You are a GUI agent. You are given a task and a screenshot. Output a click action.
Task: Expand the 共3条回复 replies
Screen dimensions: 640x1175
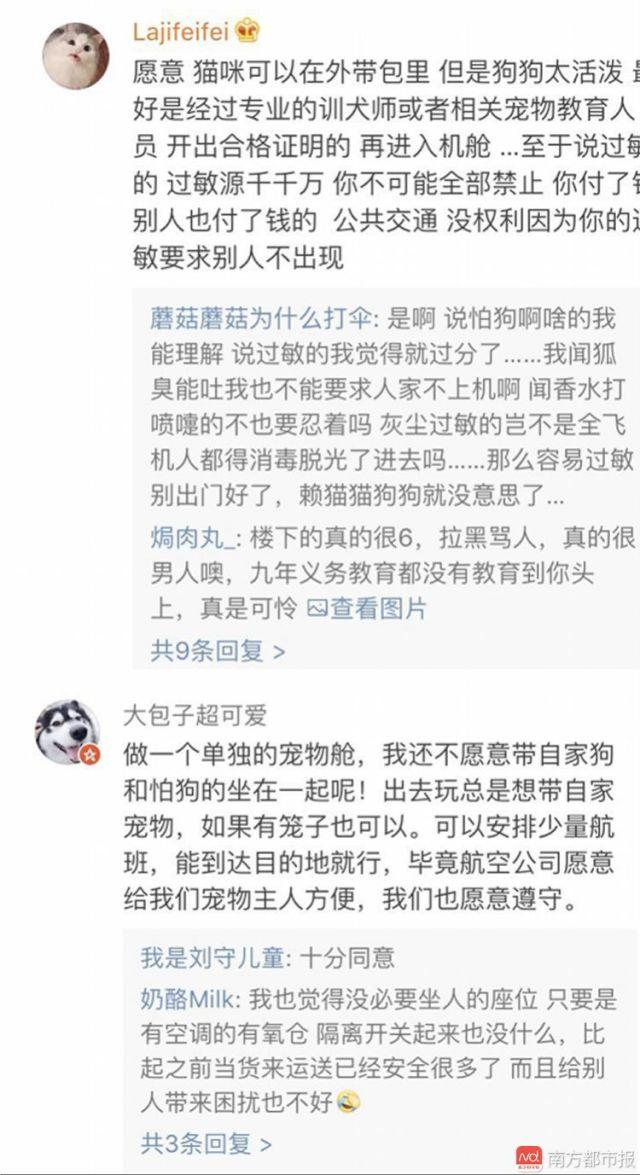pyautogui.click(x=206, y=1144)
